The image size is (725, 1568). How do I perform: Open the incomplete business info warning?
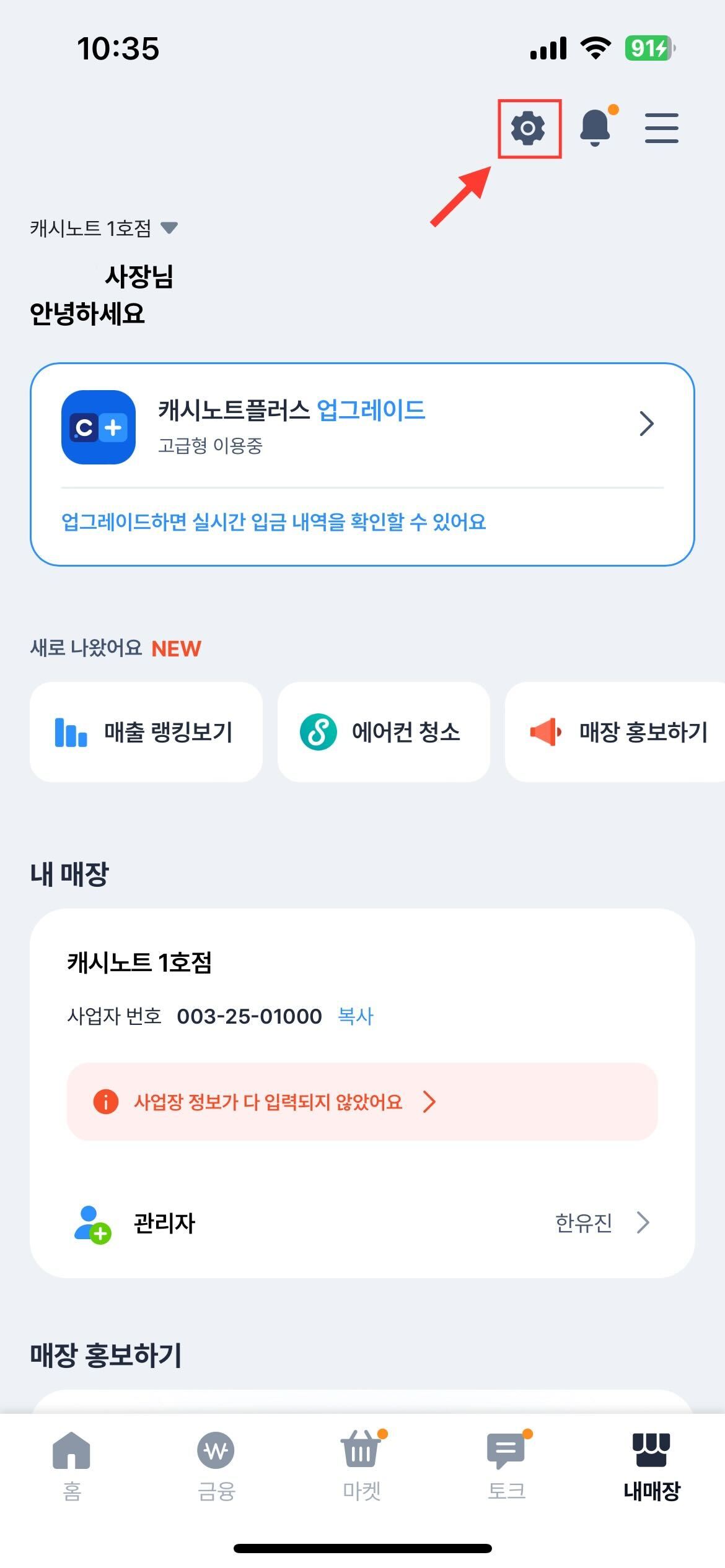(362, 1102)
